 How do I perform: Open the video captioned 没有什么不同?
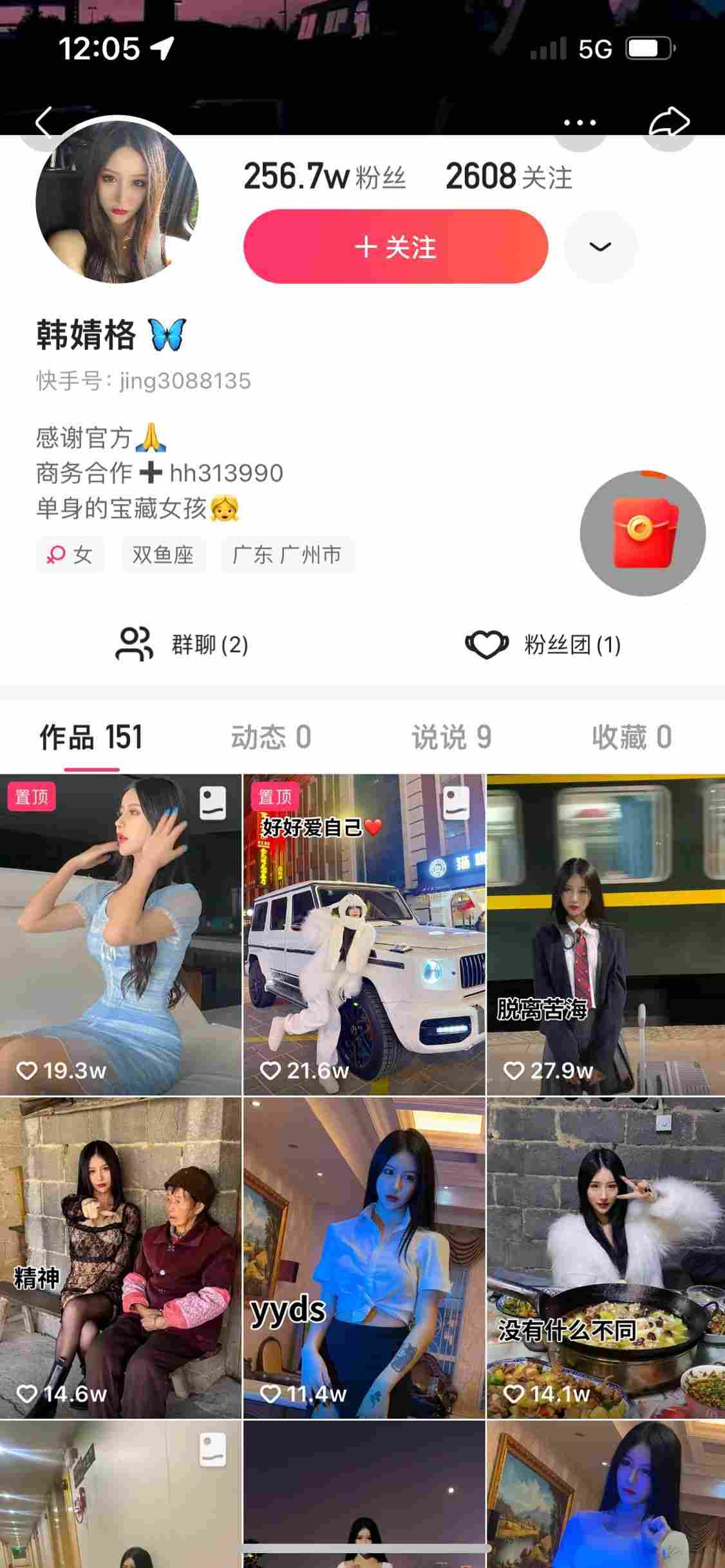click(x=605, y=1258)
